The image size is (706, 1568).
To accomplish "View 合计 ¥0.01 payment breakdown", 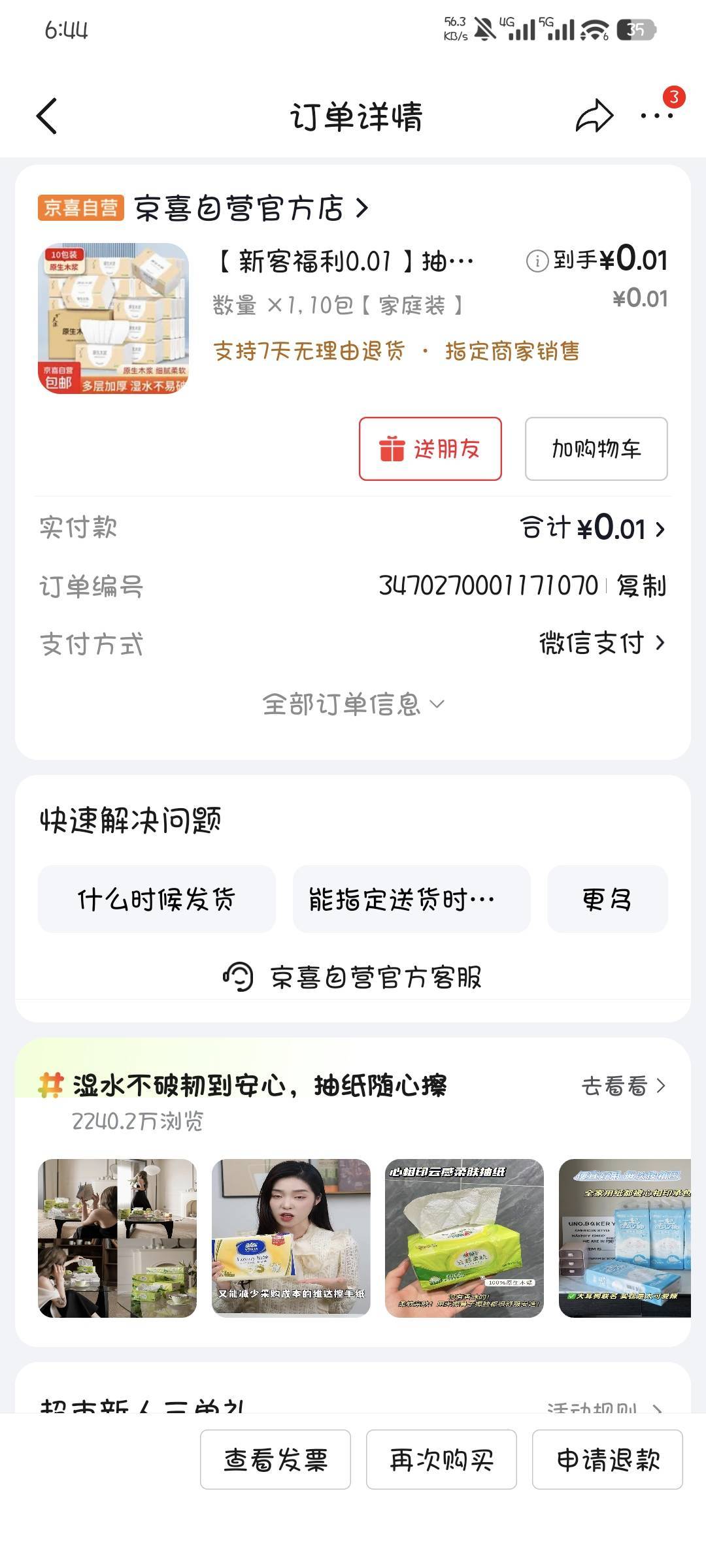I will tap(592, 528).
